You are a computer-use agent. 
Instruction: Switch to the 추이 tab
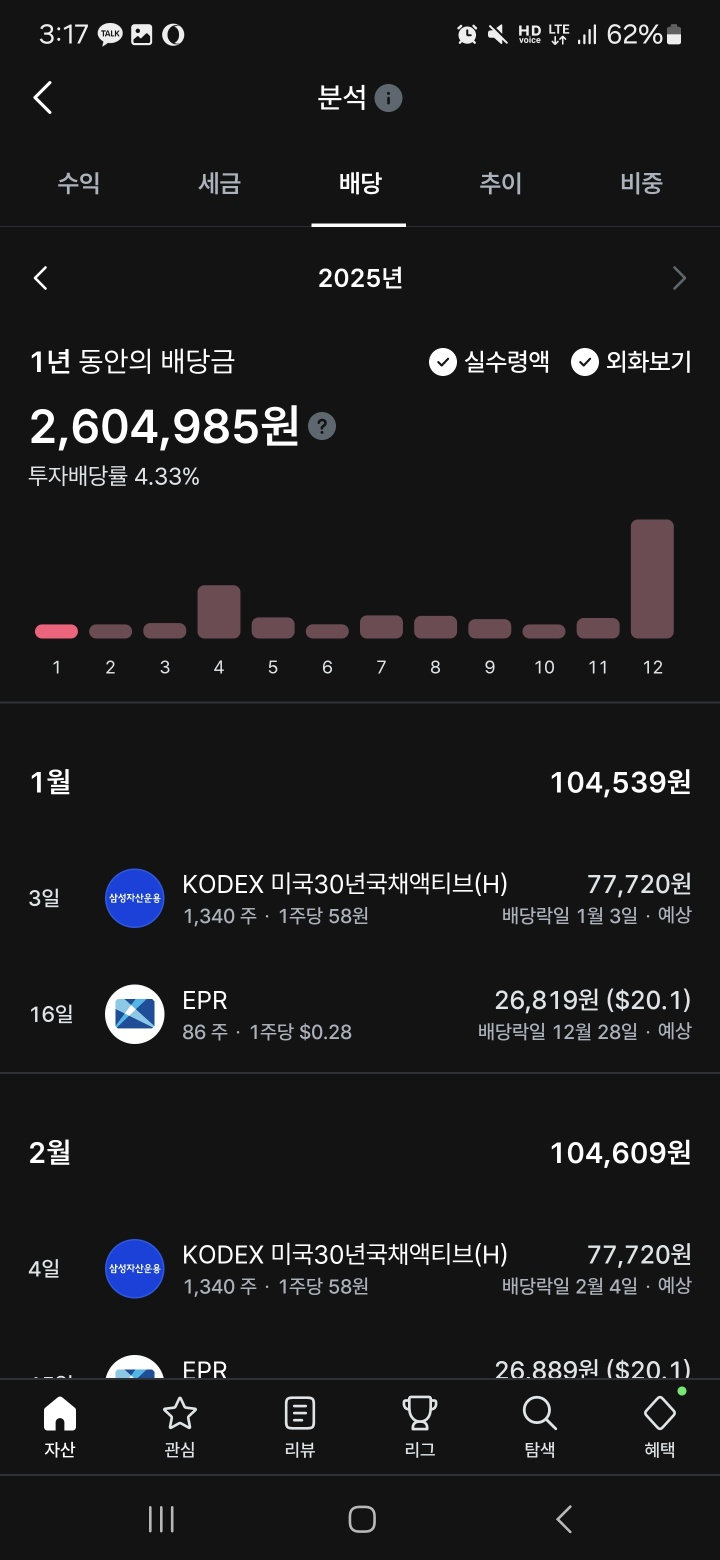pos(500,183)
